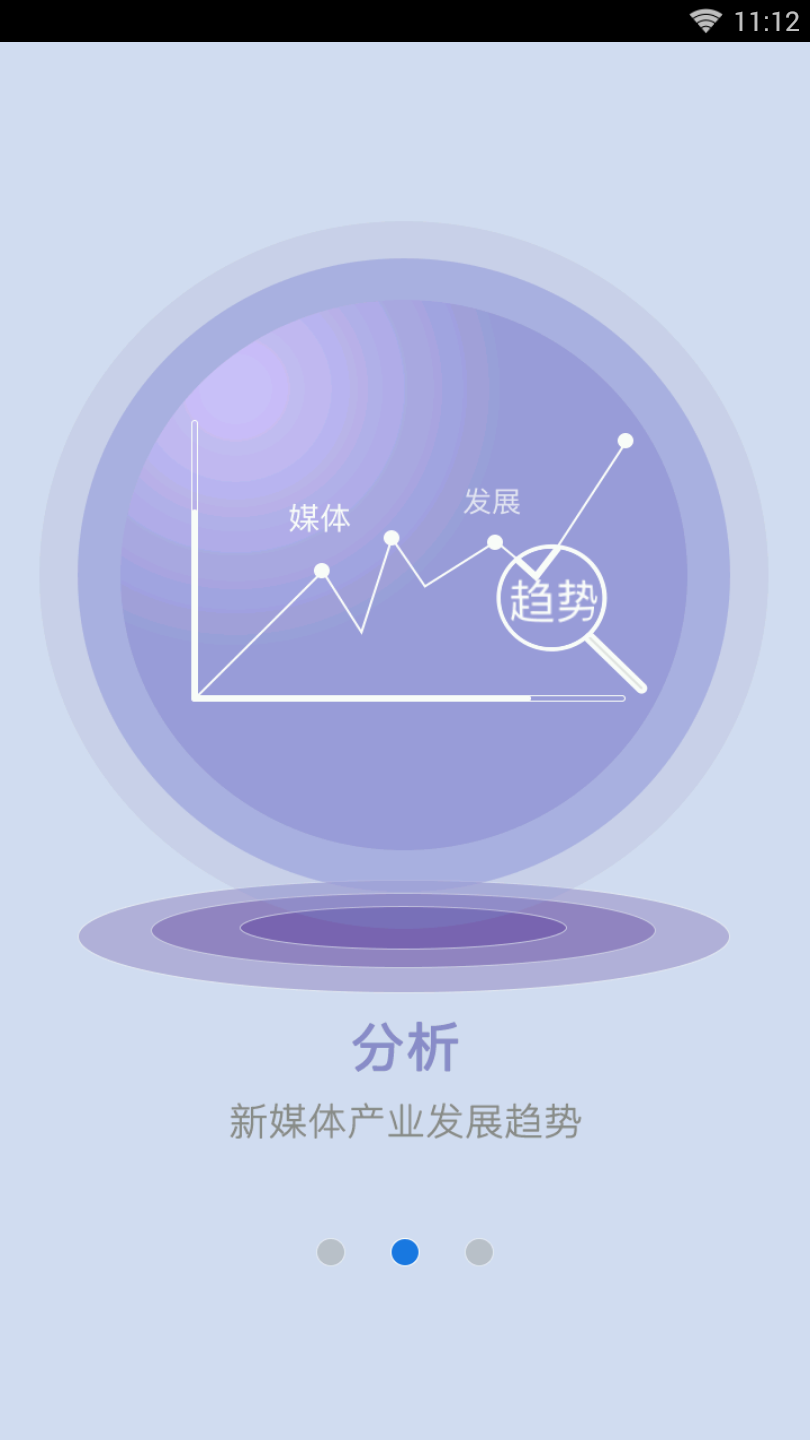Select the current second page indicator dot
810x1440 pixels.
coord(405,1252)
